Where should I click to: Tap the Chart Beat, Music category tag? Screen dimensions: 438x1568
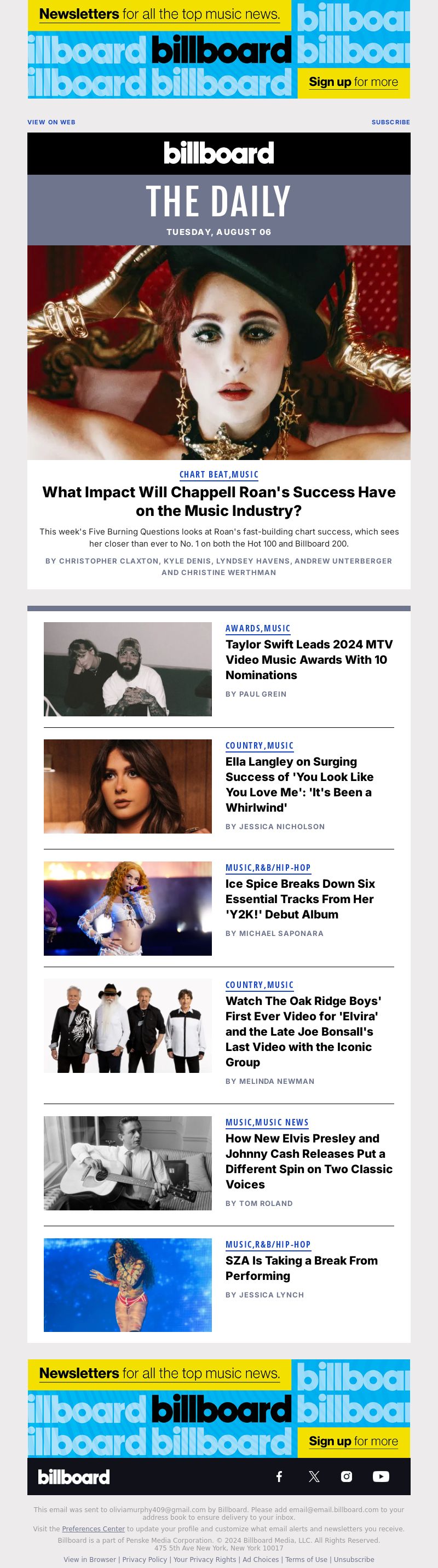point(219,474)
